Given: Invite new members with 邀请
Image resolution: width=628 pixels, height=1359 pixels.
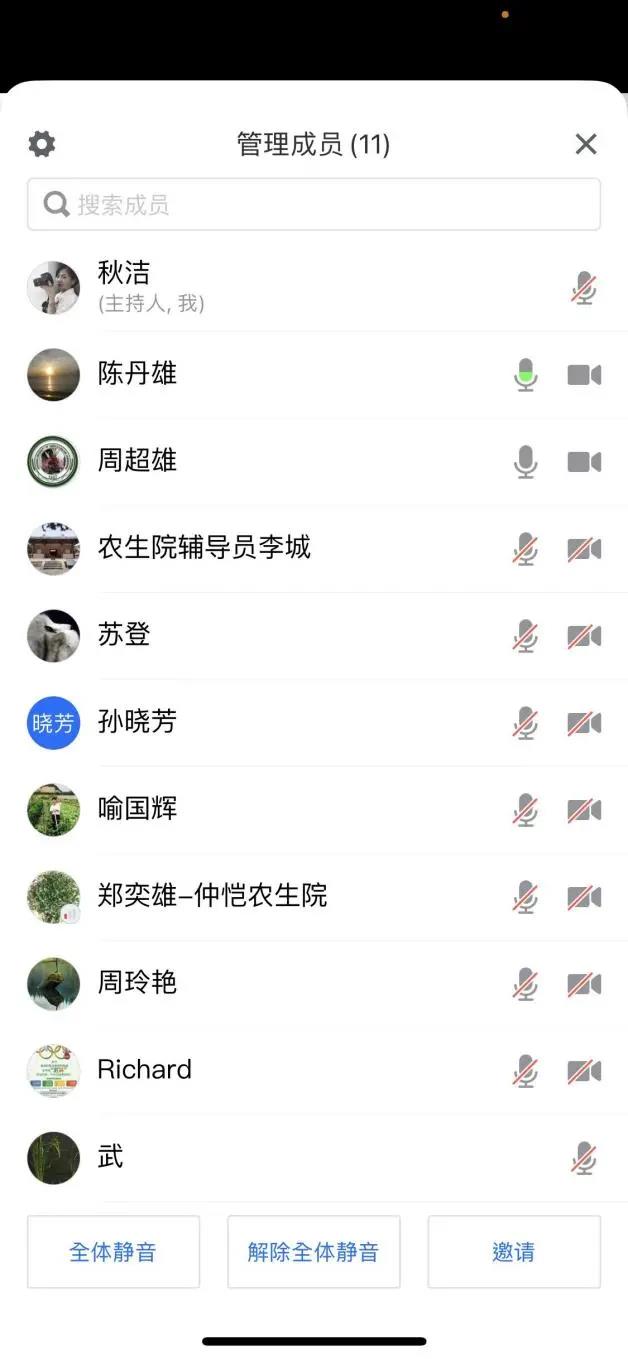Looking at the screenshot, I should tap(513, 1252).
